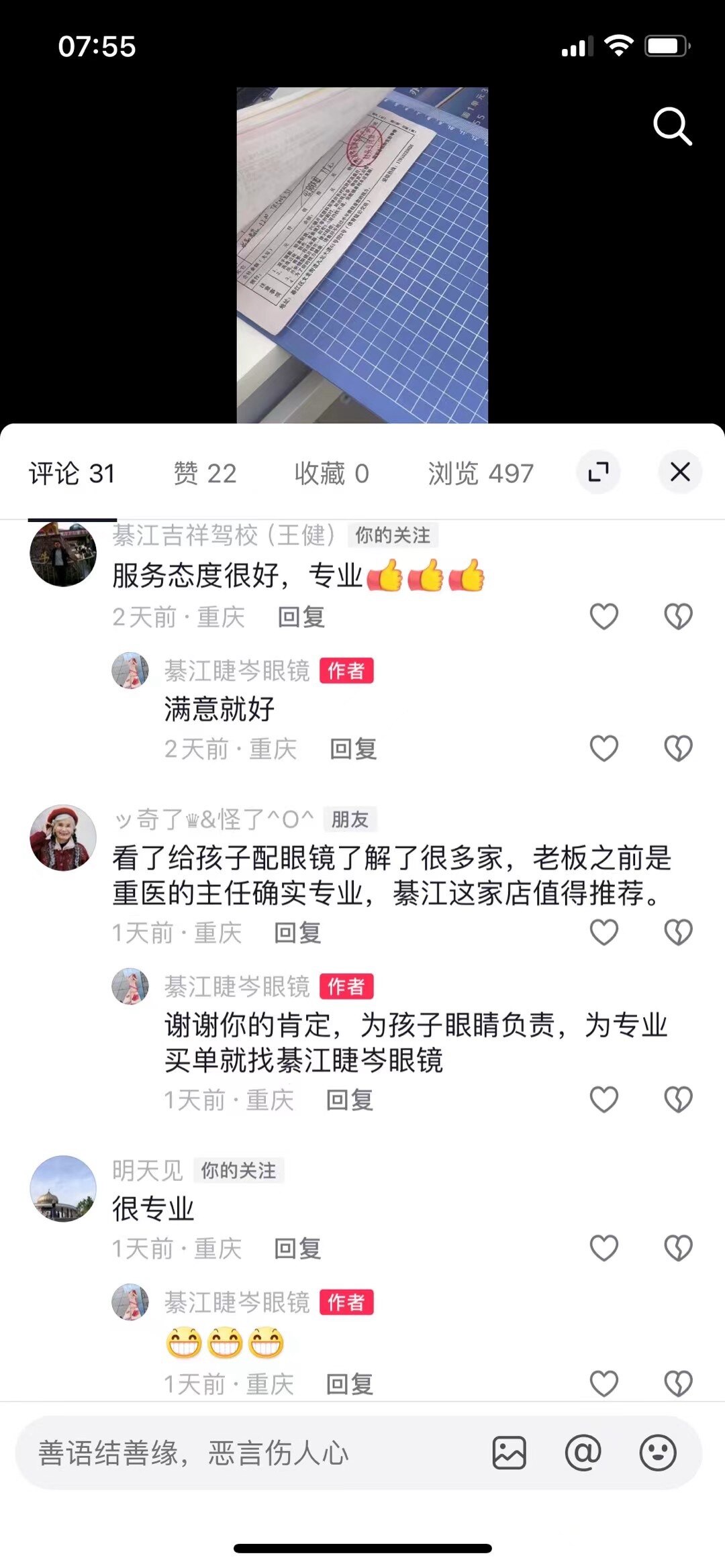Image resolution: width=725 pixels, height=1568 pixels.
Task: Reply to the author's 满意就好 comment
Action: click(353, 749)
